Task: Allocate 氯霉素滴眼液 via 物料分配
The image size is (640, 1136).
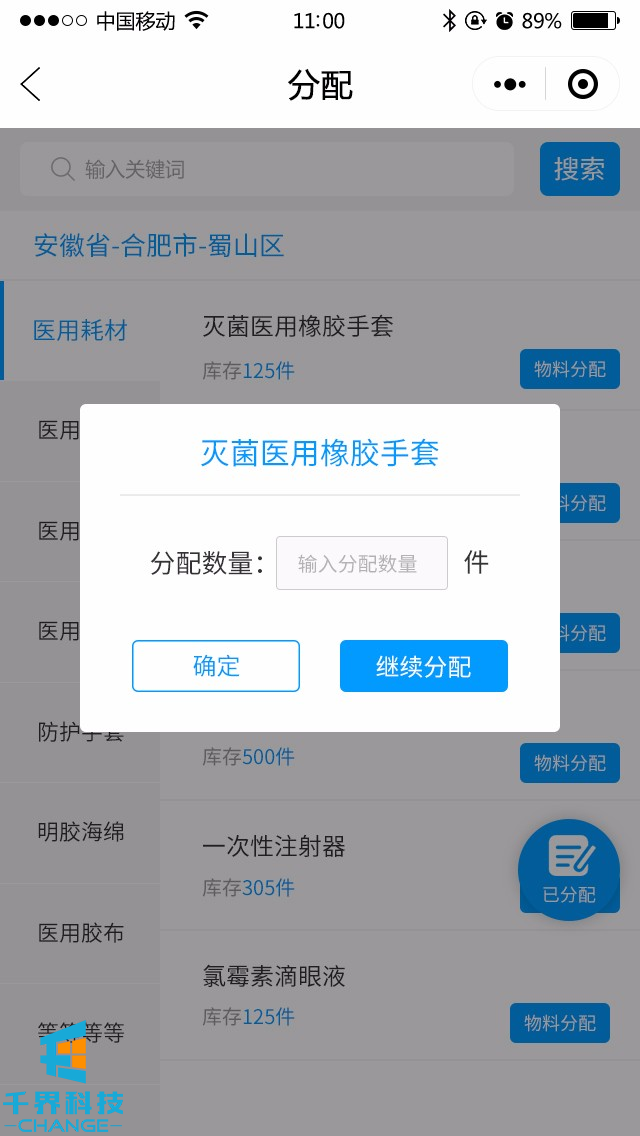Action: coord(559,1022)
